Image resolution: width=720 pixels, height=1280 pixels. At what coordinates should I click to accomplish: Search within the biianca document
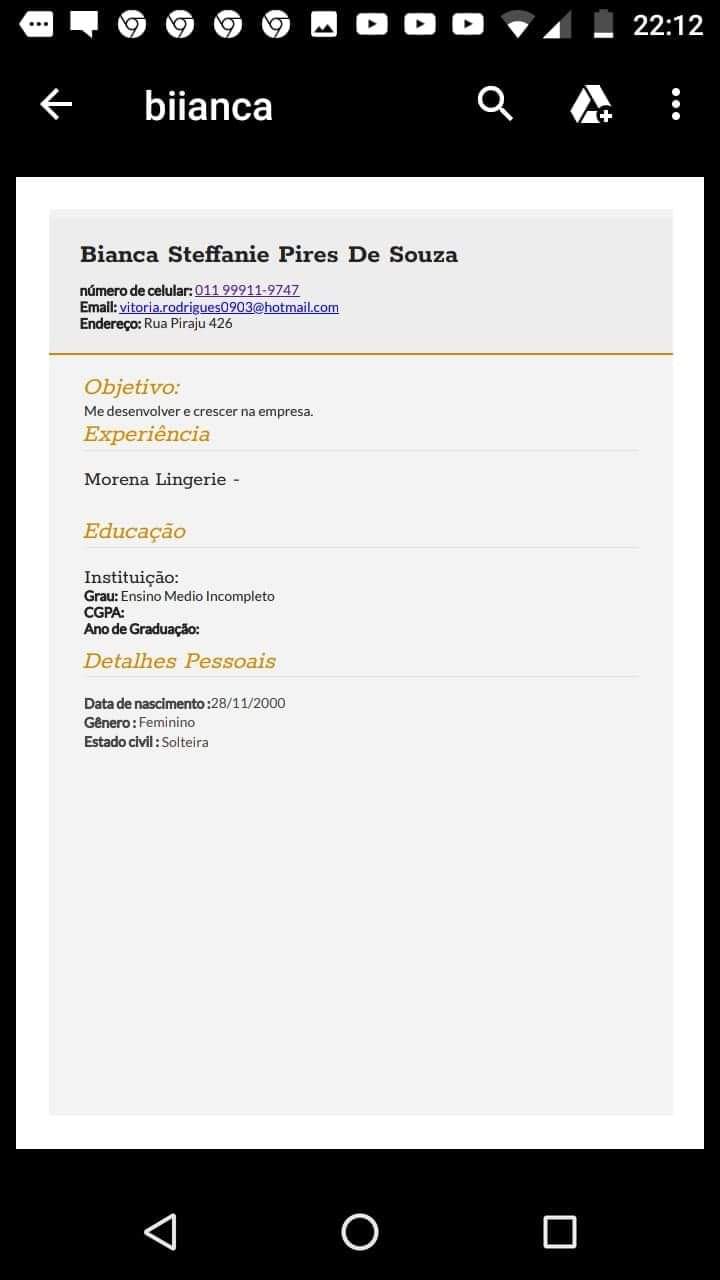[495, 104]
